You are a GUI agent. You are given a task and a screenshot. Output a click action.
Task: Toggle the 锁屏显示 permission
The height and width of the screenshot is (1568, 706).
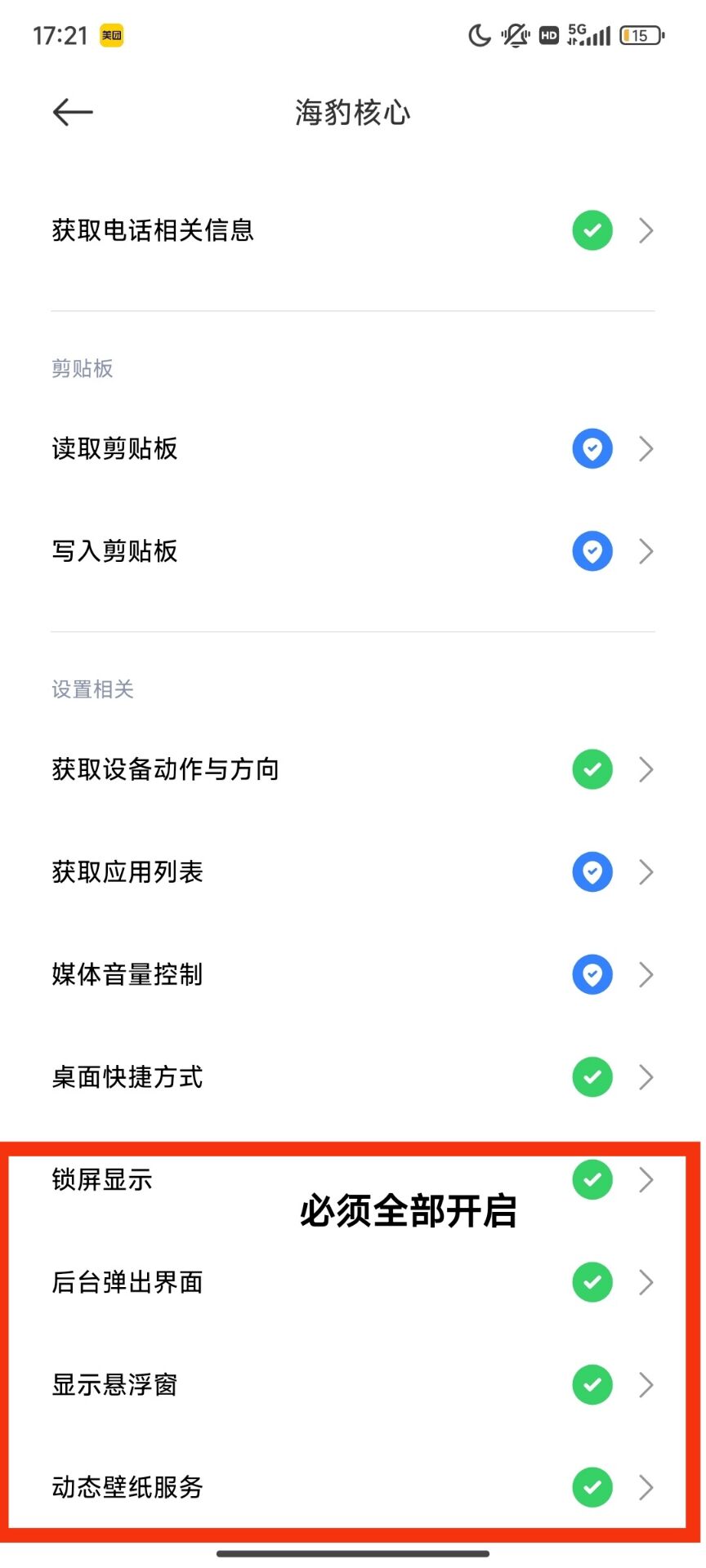click(x=592, y=1179)
